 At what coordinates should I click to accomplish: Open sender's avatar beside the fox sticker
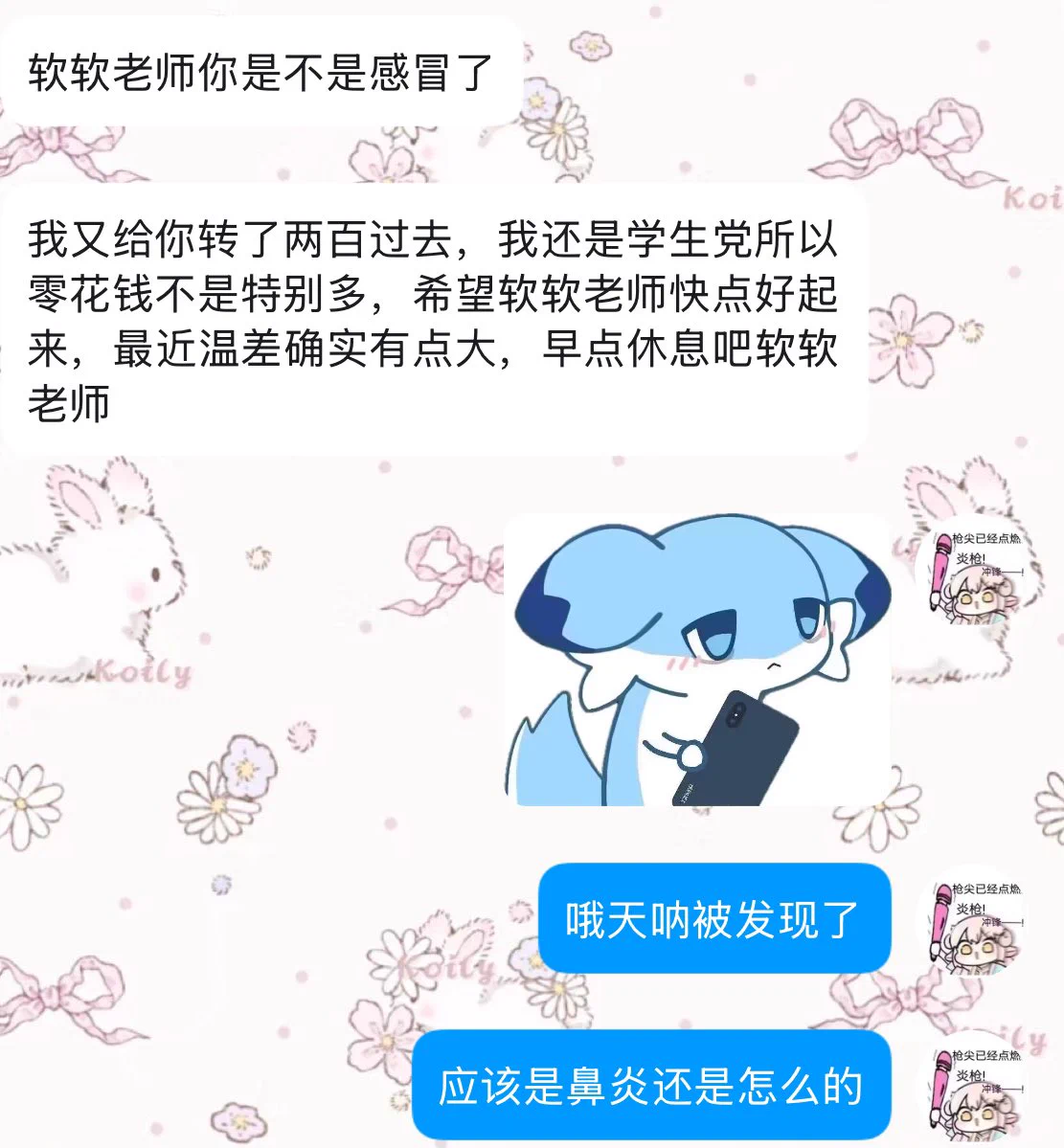(x=971, y=574)
